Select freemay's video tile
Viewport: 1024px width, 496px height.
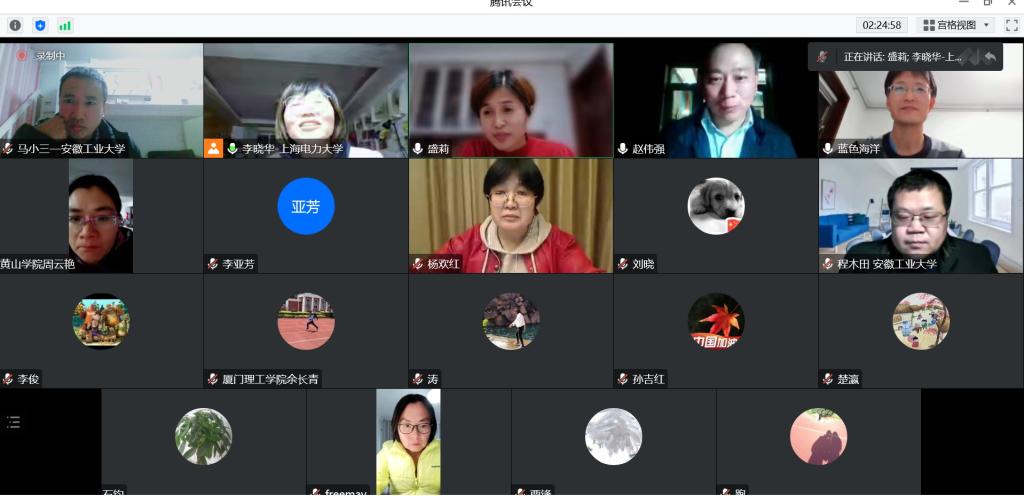tap(408, 441)
